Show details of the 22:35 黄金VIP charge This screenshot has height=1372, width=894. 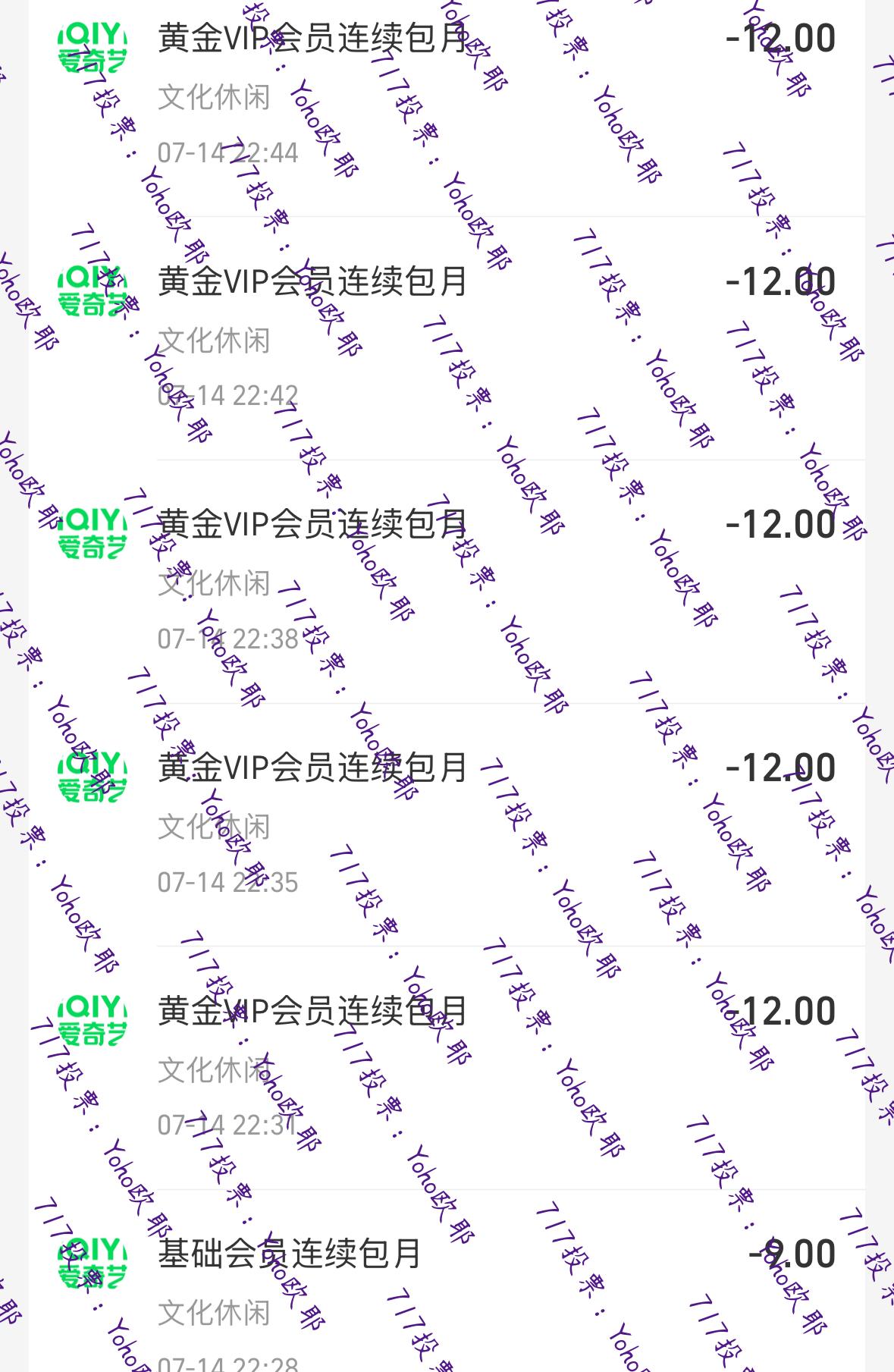click(447, 824)
